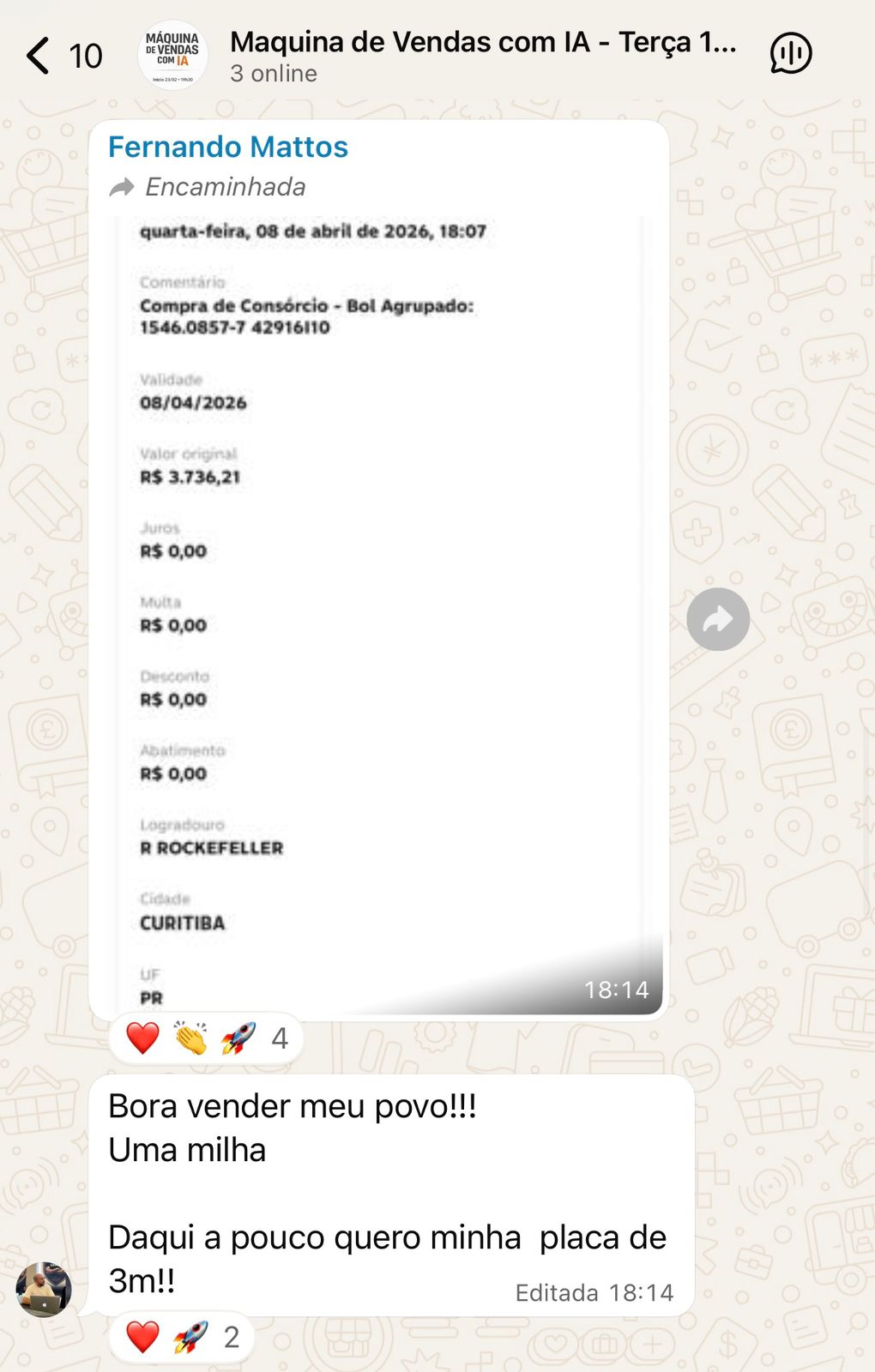Screen dimensions: 875x1372
Task: View reactions on the receipt image
Action: pos(206,1038)
